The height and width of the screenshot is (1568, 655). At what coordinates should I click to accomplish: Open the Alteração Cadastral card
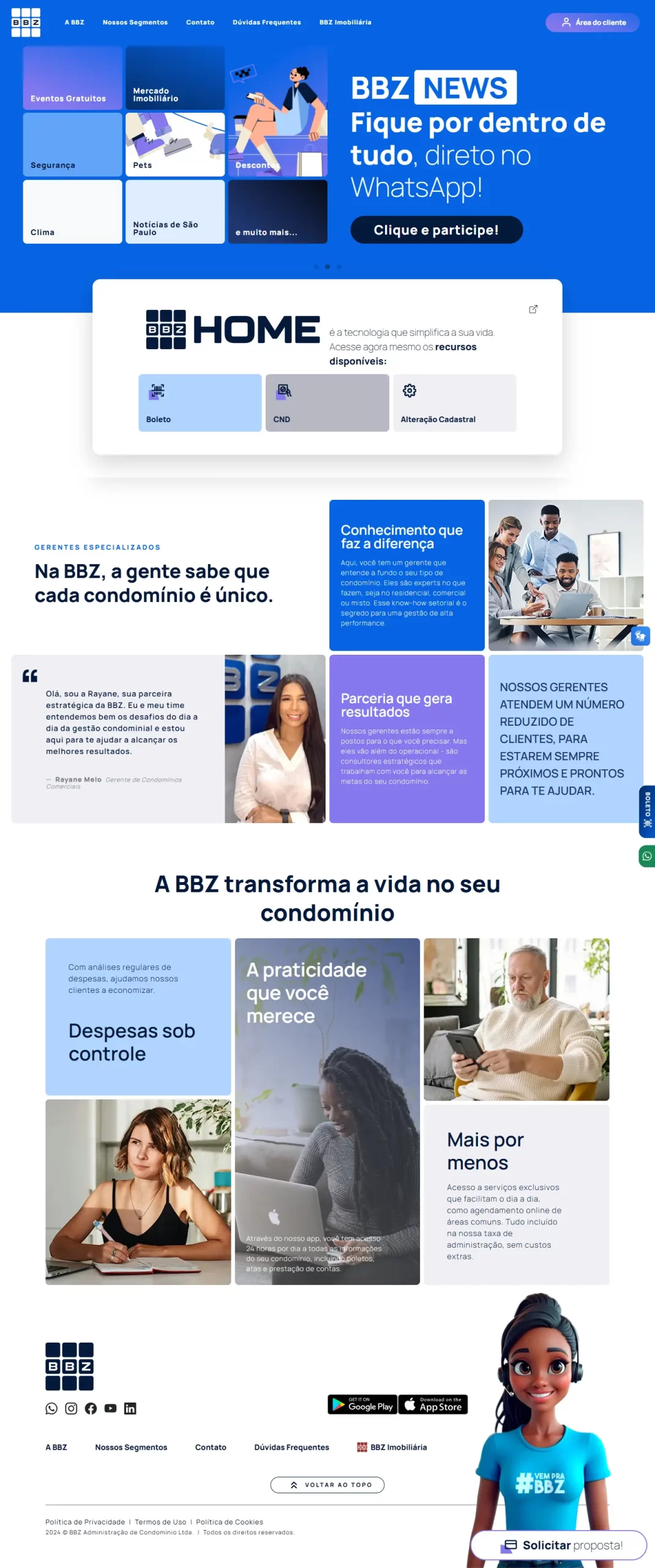tap(454, 403)
